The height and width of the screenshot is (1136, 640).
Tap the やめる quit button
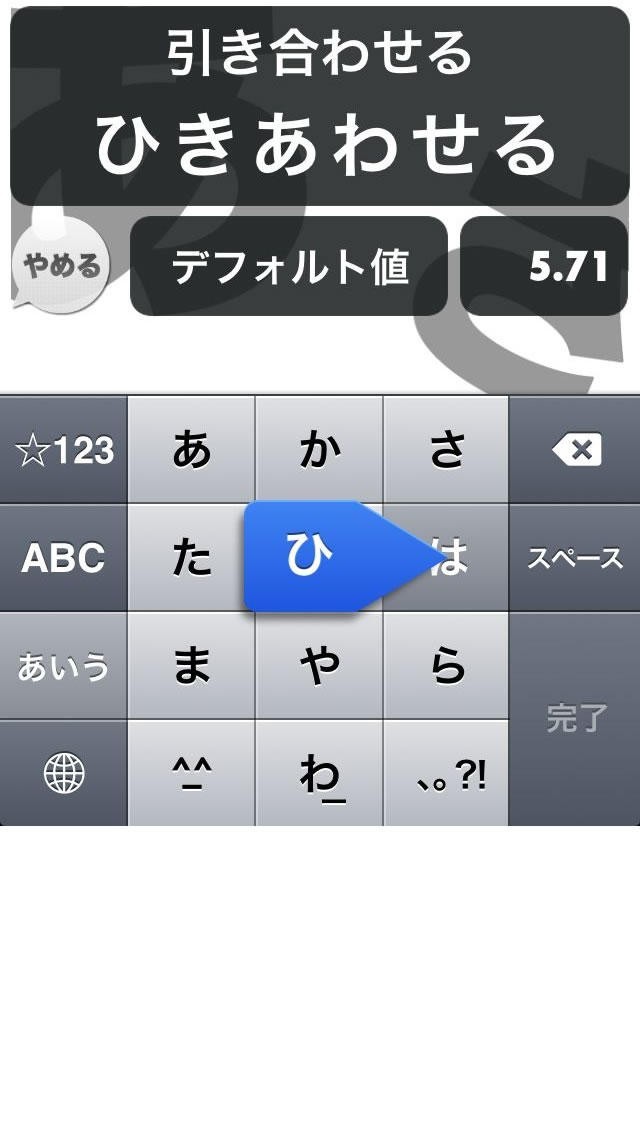pos(62,268)
